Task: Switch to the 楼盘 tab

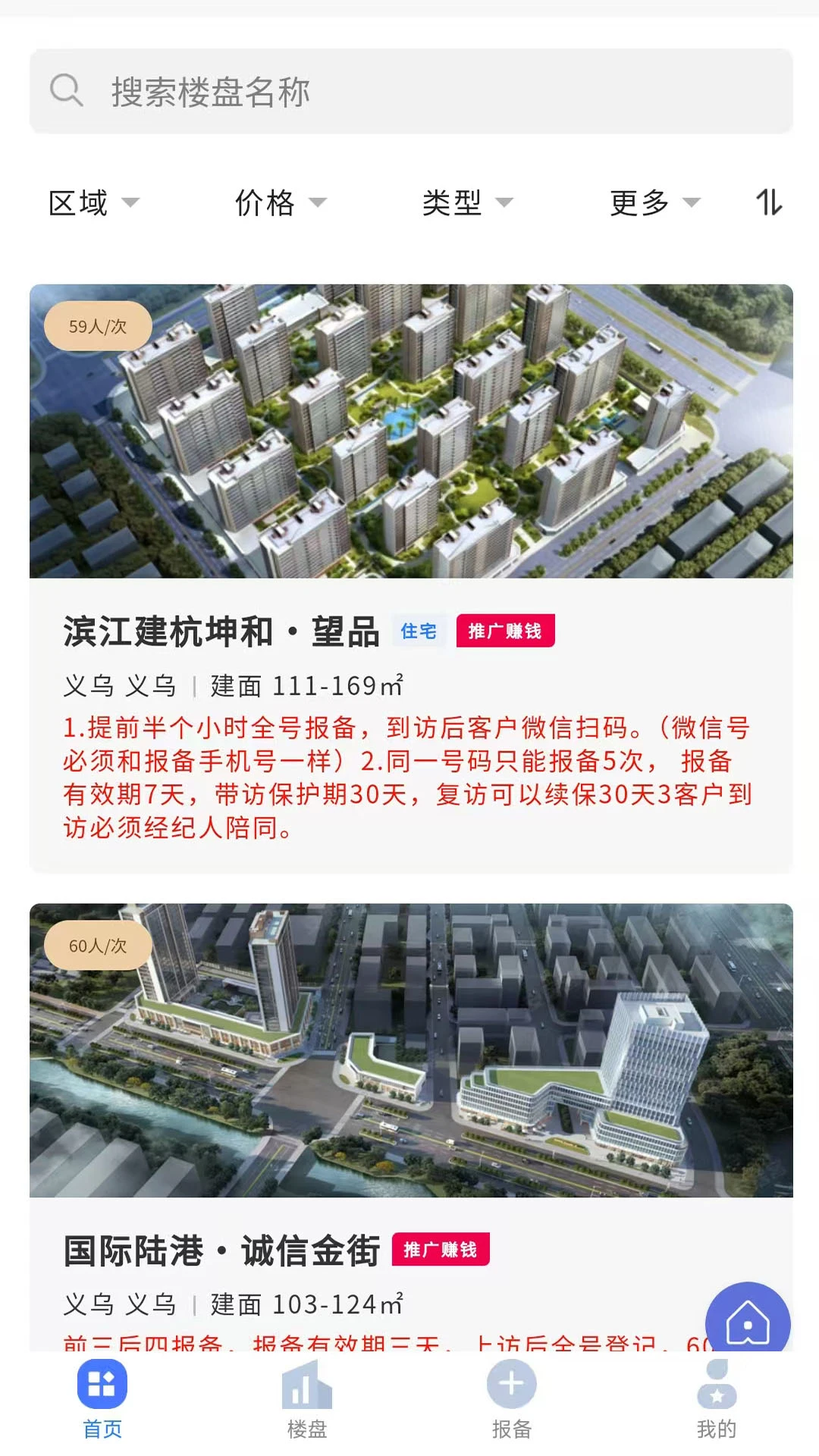Action: (307, 1399)
